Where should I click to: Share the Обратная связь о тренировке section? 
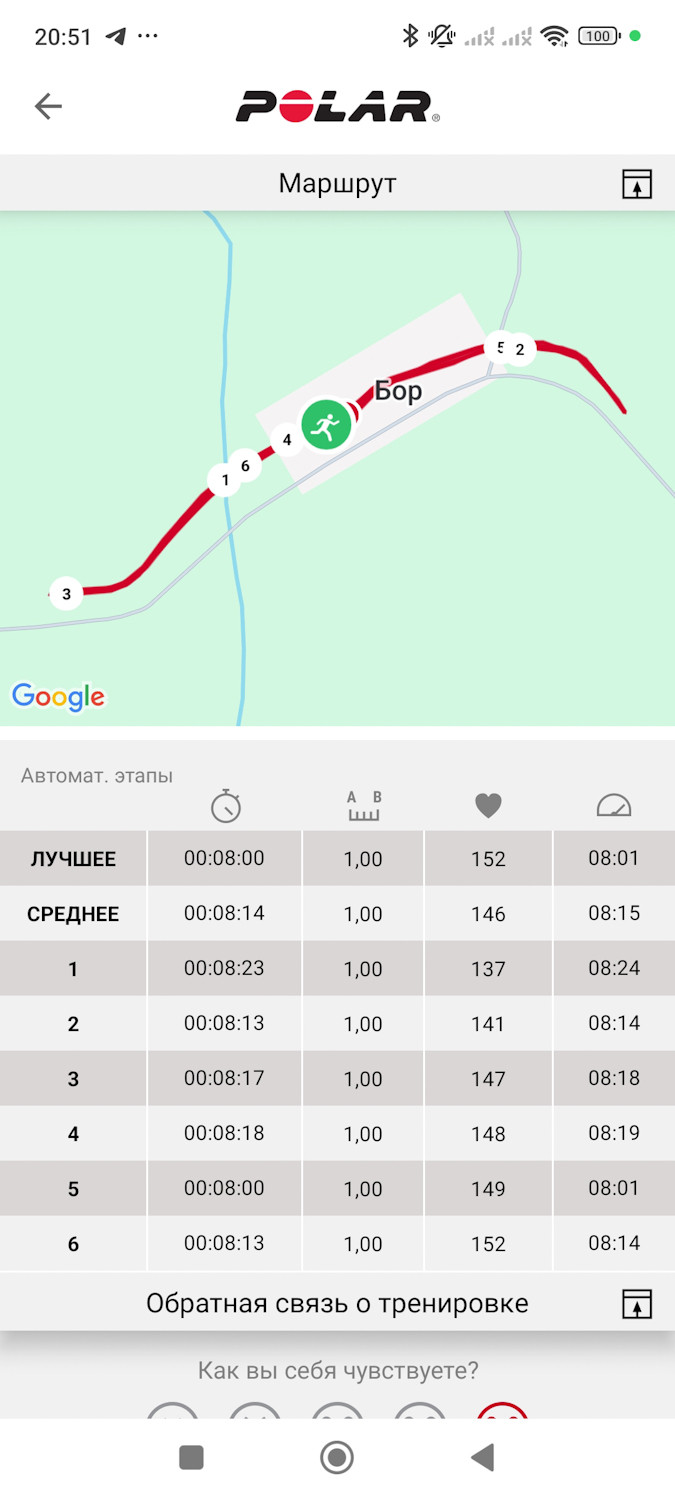coord(637,1304)
